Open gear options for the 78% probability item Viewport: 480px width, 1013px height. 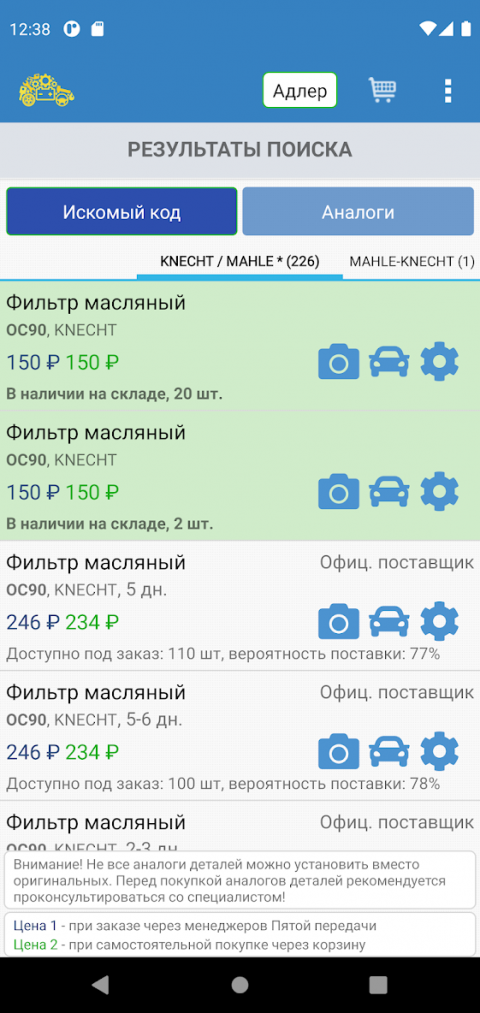pos(439,751)
